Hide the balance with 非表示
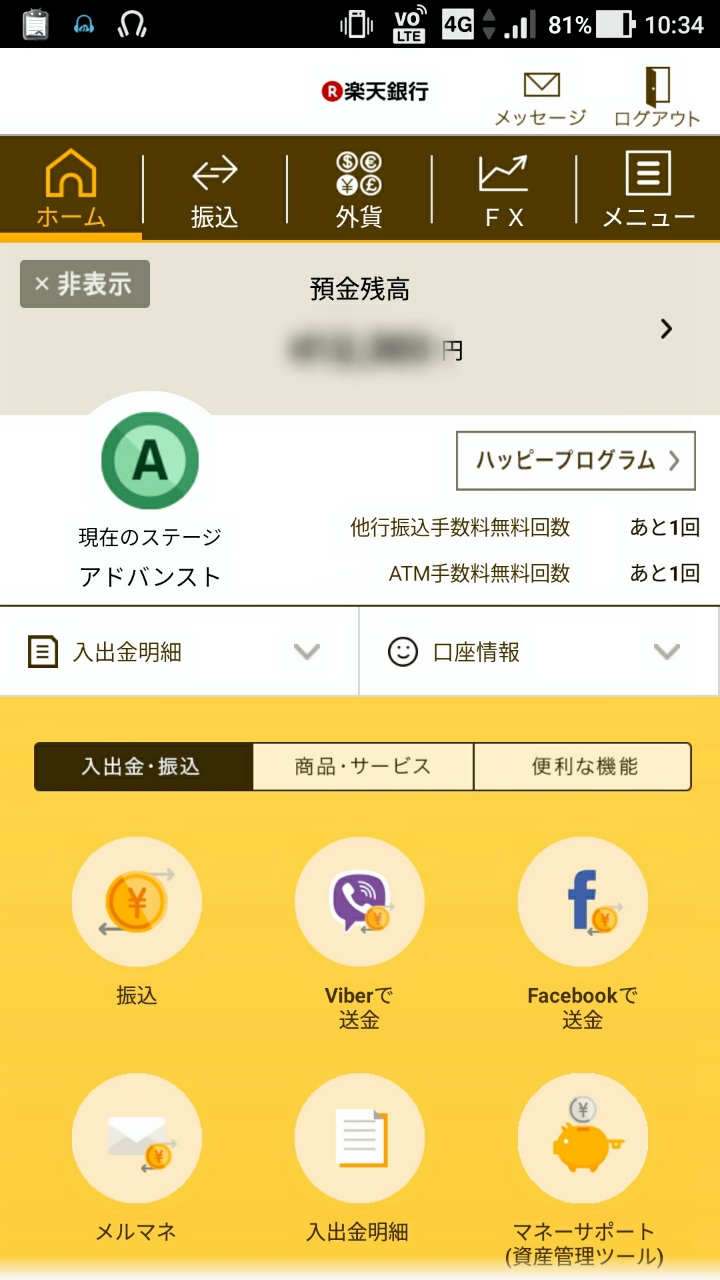This screenshot has height=1280, width=720. pyautogui.click(x=85, y=284)
